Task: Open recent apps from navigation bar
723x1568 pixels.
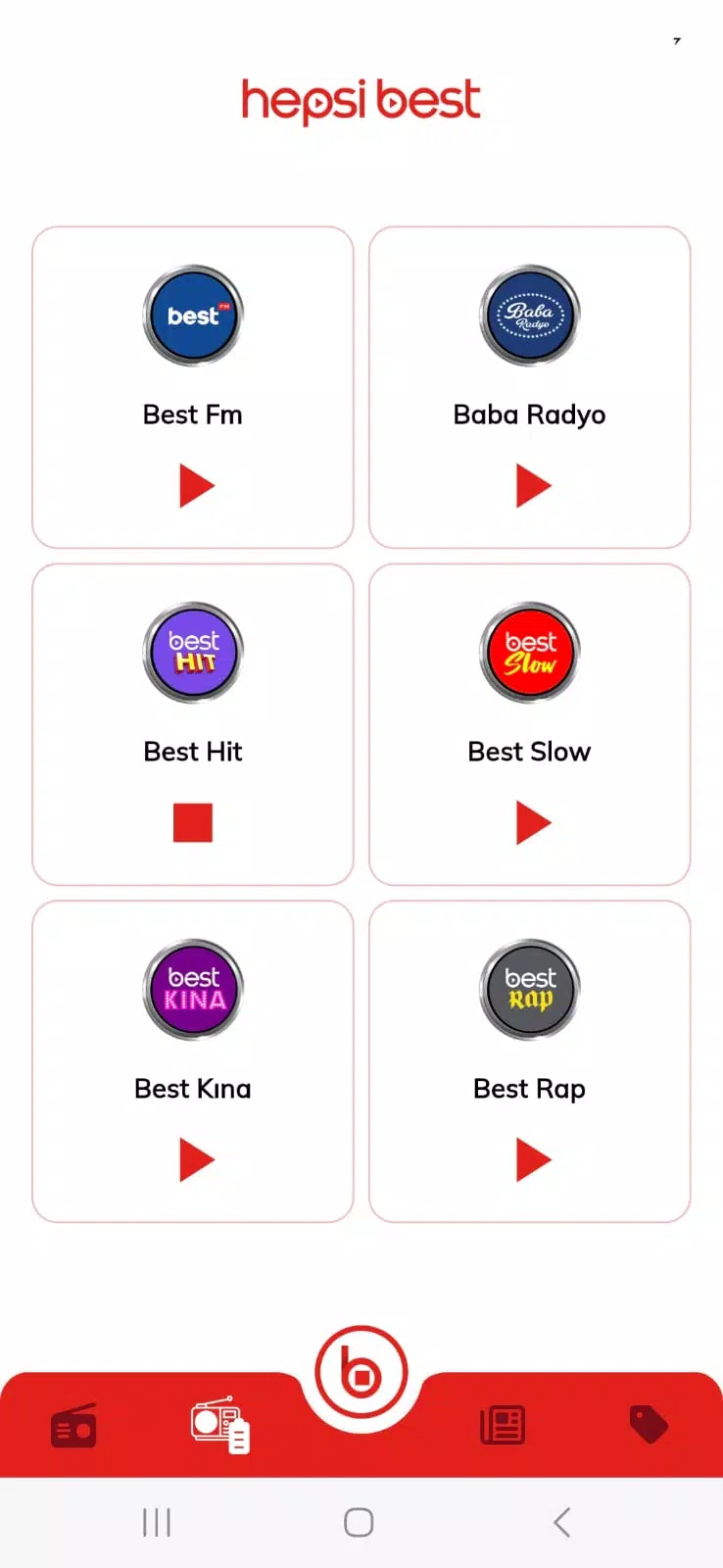Action: [x=157, y=1522]
